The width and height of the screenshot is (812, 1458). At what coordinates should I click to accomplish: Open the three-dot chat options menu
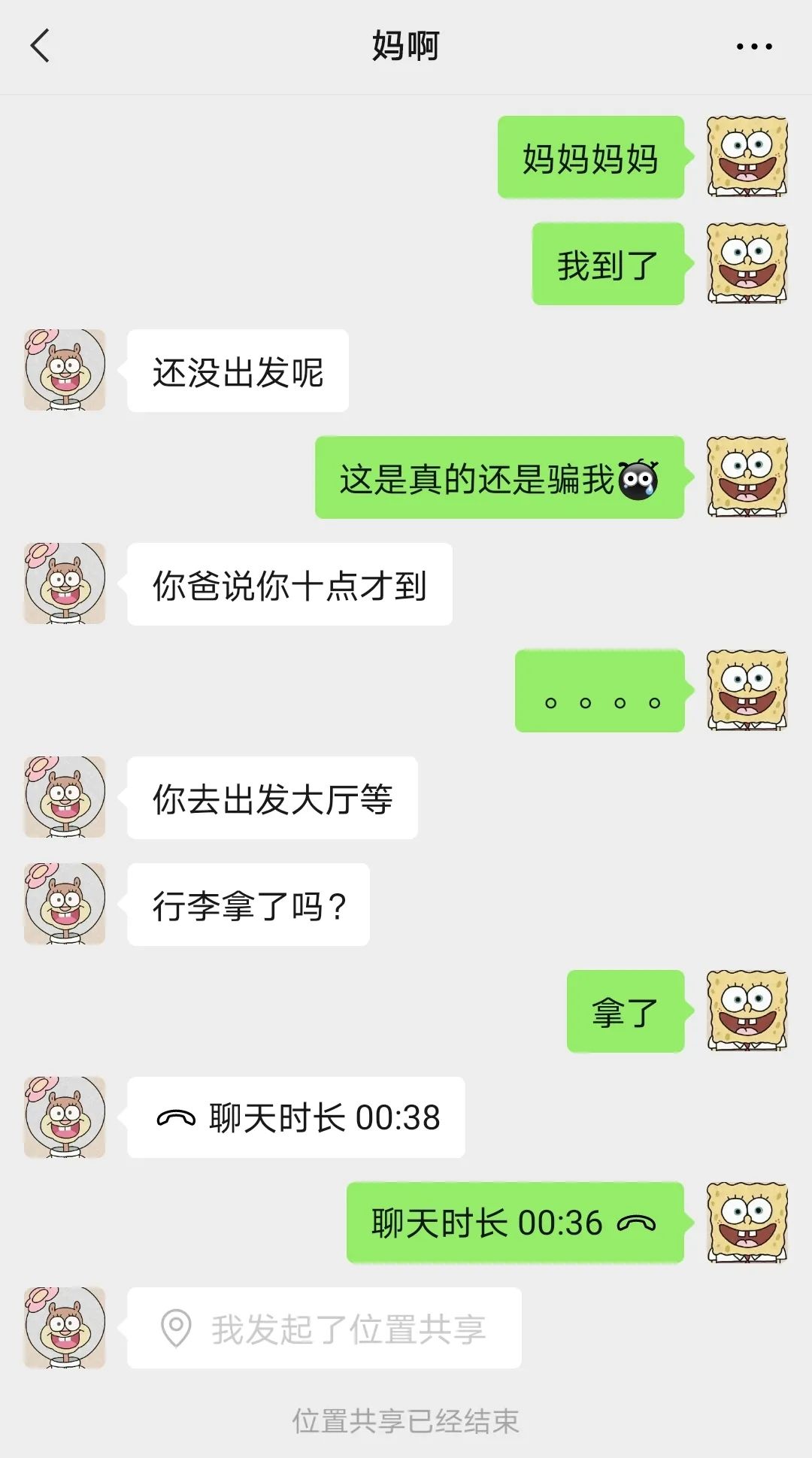753,47
